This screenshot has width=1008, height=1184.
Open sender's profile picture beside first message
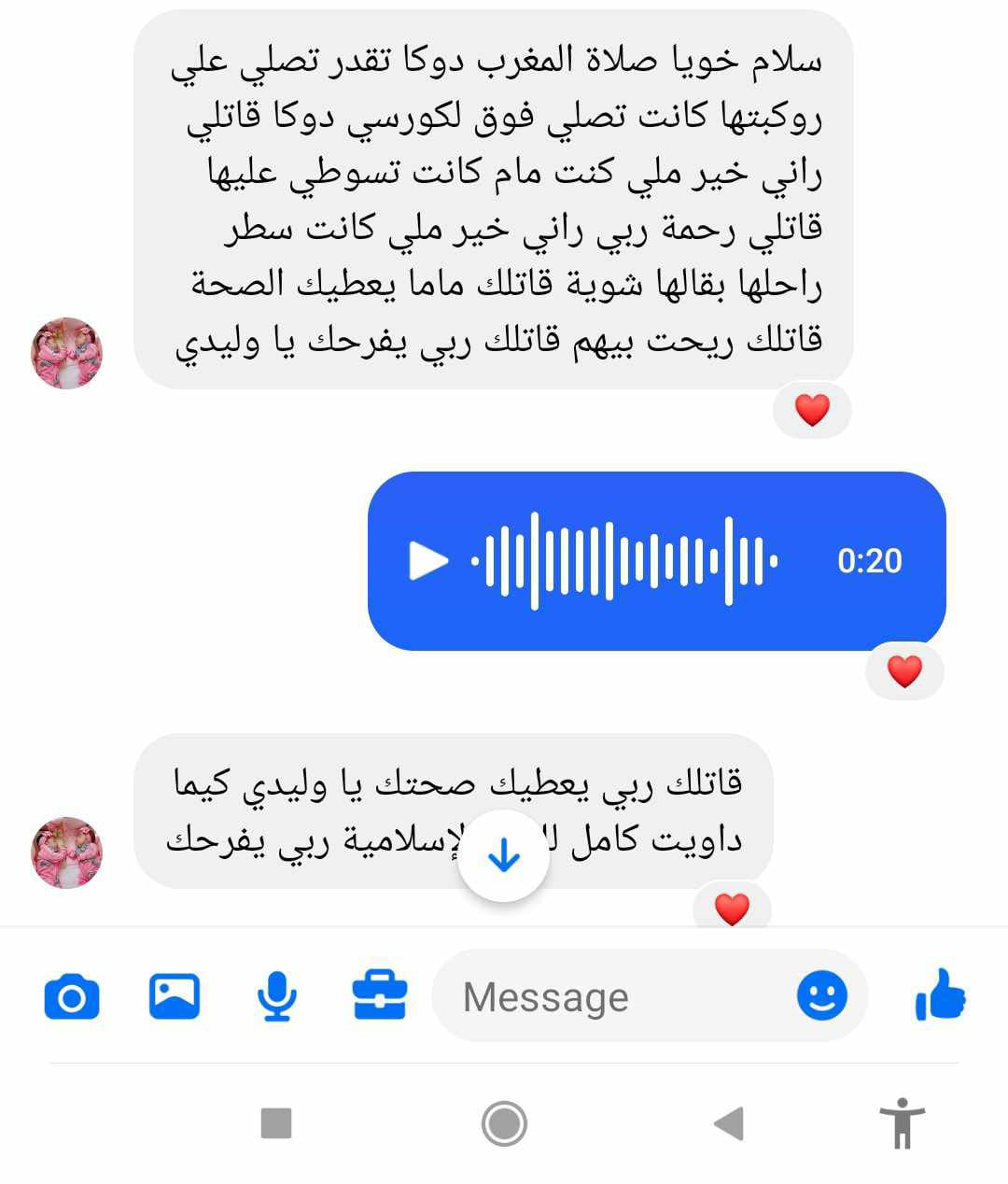pyautogui.click(x=67, y=353)
